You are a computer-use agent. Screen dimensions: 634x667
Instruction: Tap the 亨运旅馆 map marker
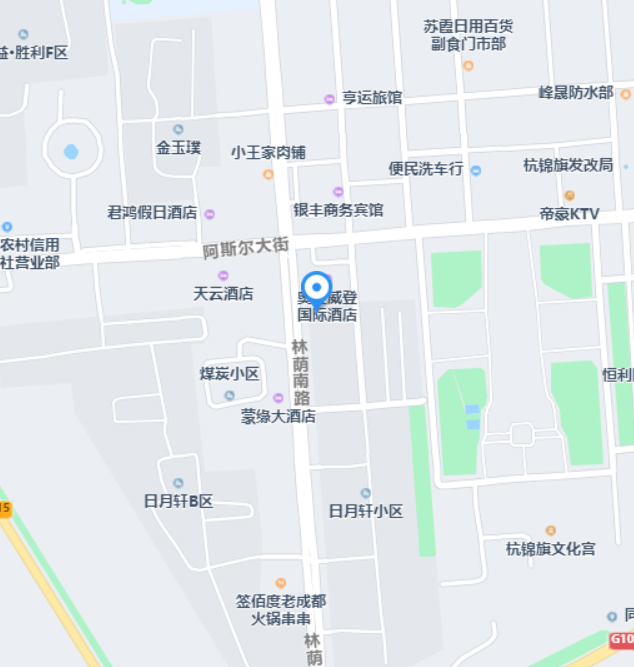tap(329, 98)
